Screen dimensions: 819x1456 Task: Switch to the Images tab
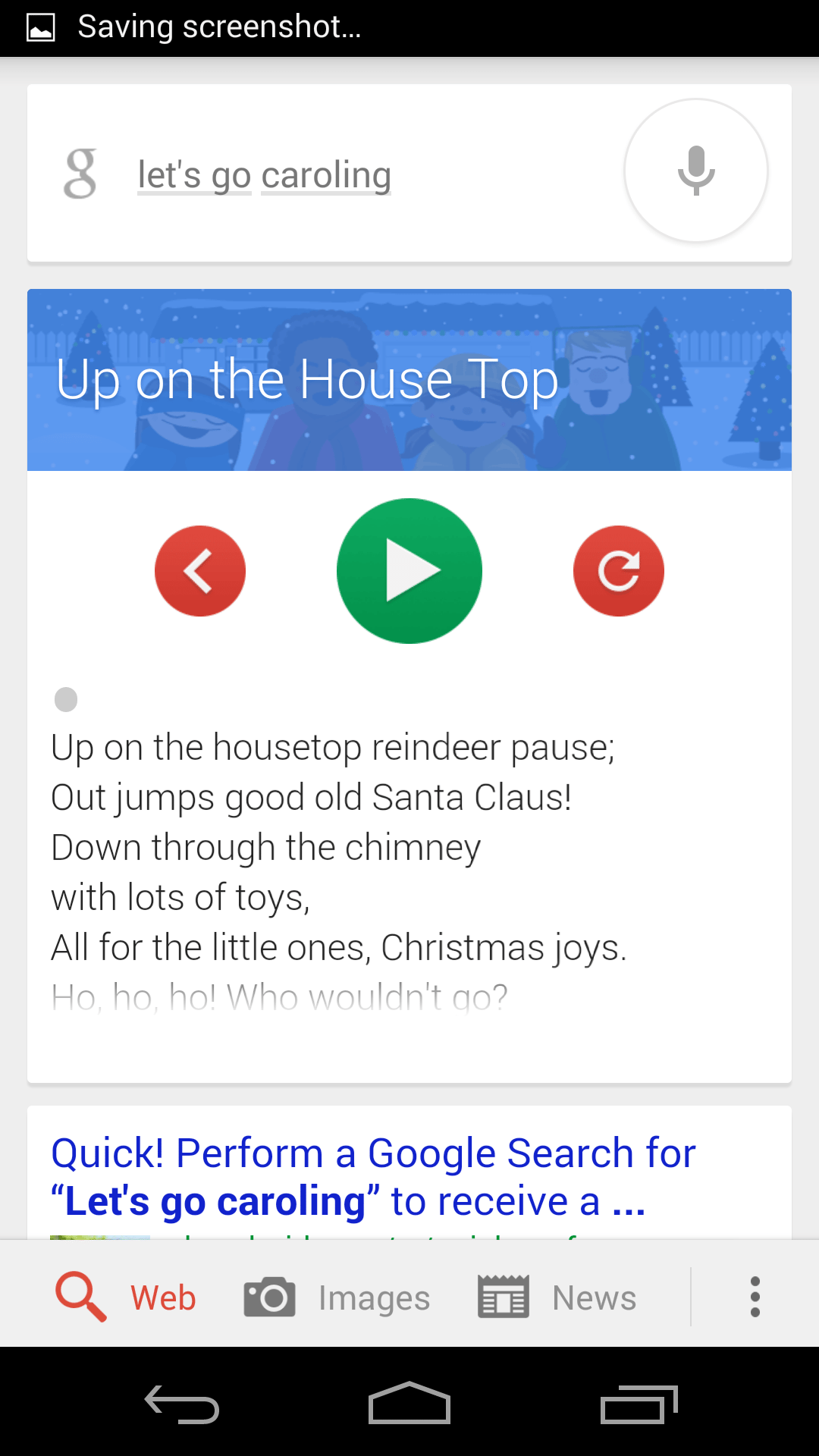click(337, 1298)
